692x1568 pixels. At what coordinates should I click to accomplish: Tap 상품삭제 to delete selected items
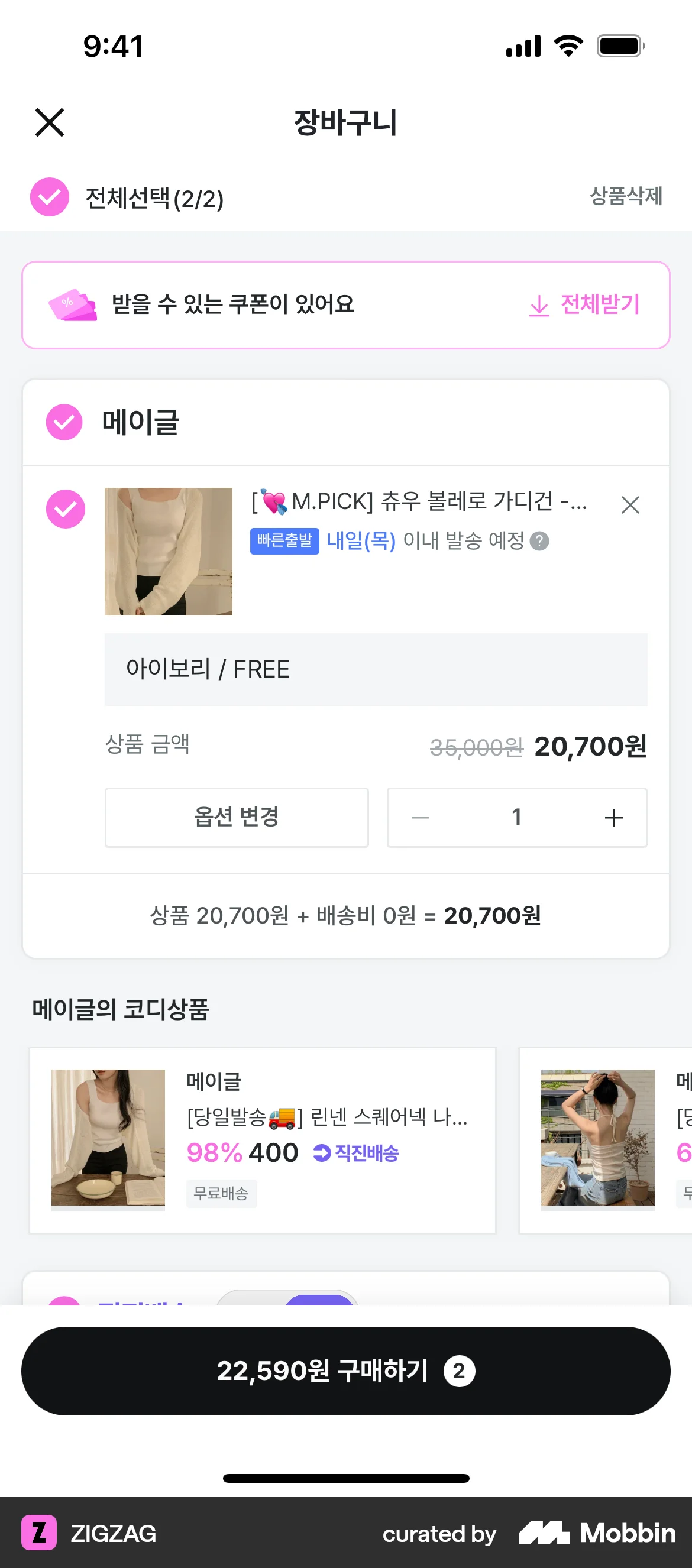point(626,196)
